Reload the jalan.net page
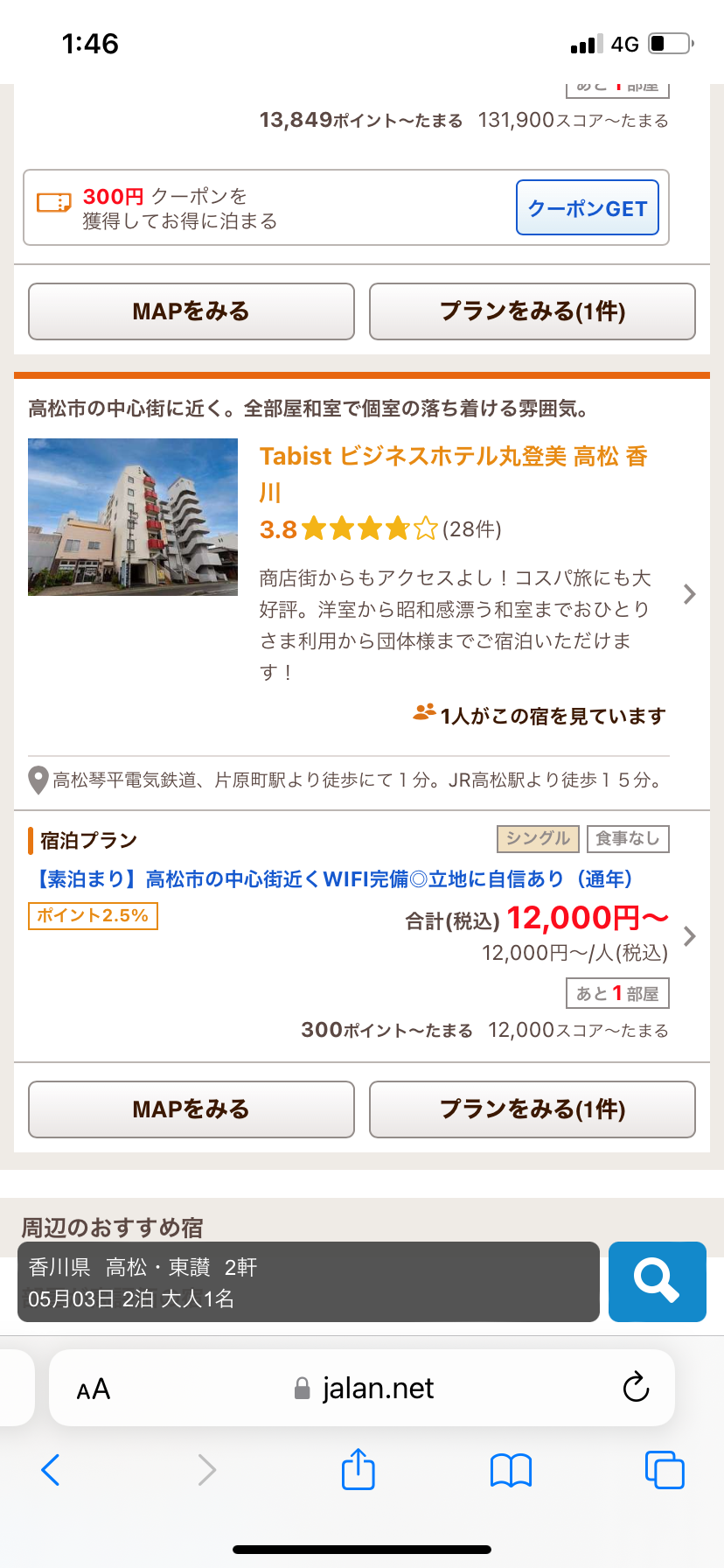Screen dimensions: 724x1568 pyautogui.click(x=636, y=1387)
